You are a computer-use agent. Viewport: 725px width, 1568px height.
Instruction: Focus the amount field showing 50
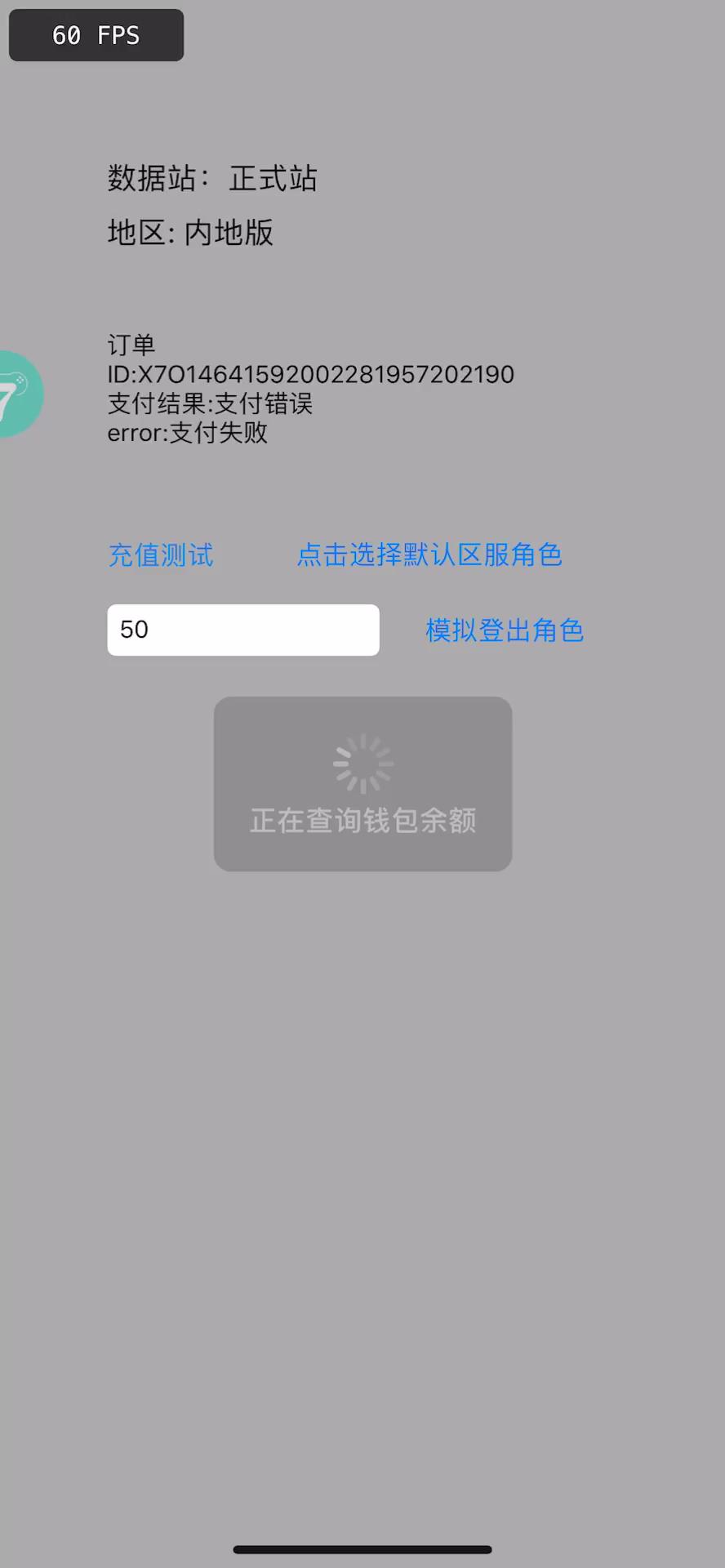coord(243,630)
